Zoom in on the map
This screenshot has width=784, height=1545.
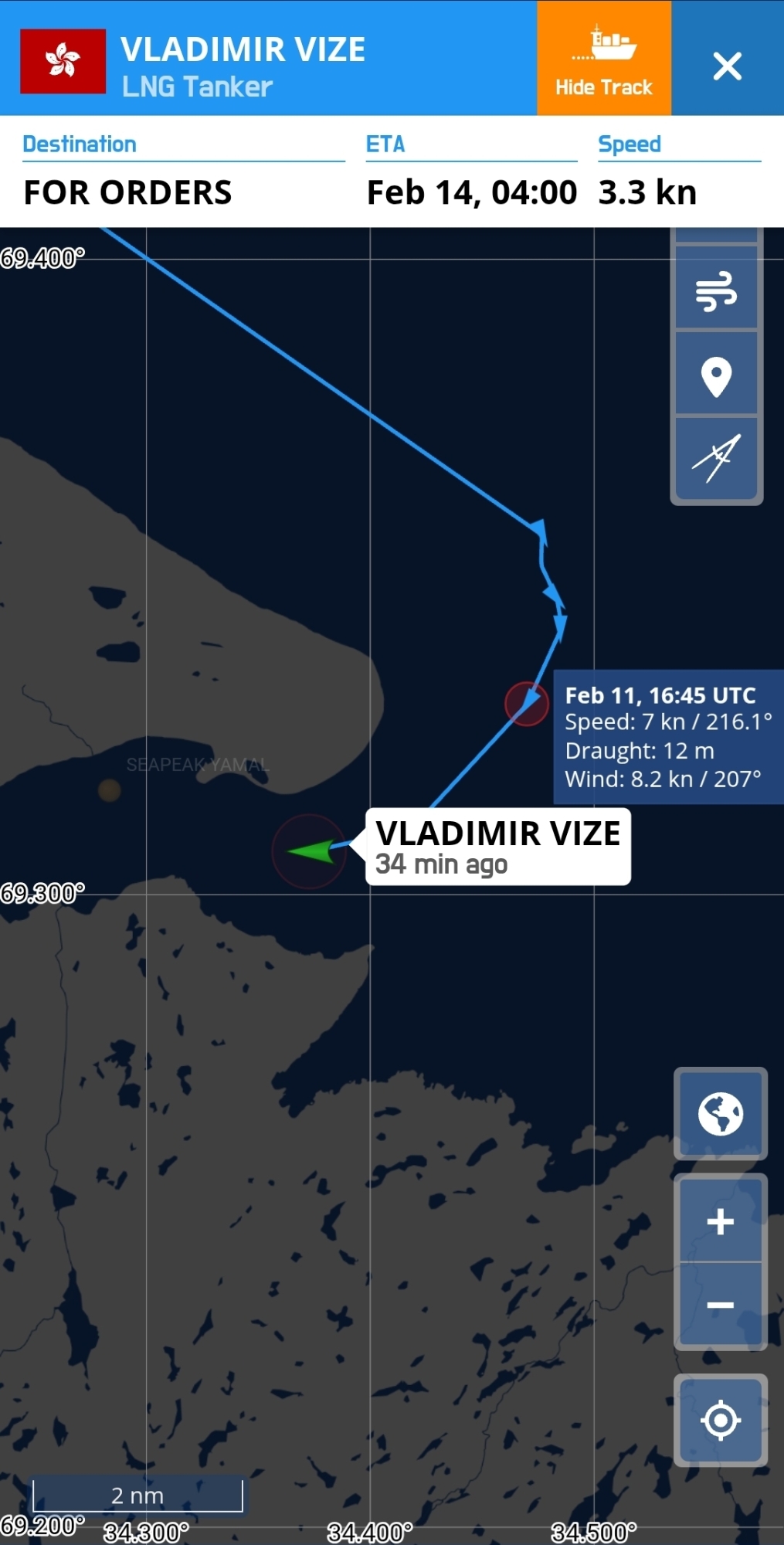pyautogui.click(x=720, y=1221)
